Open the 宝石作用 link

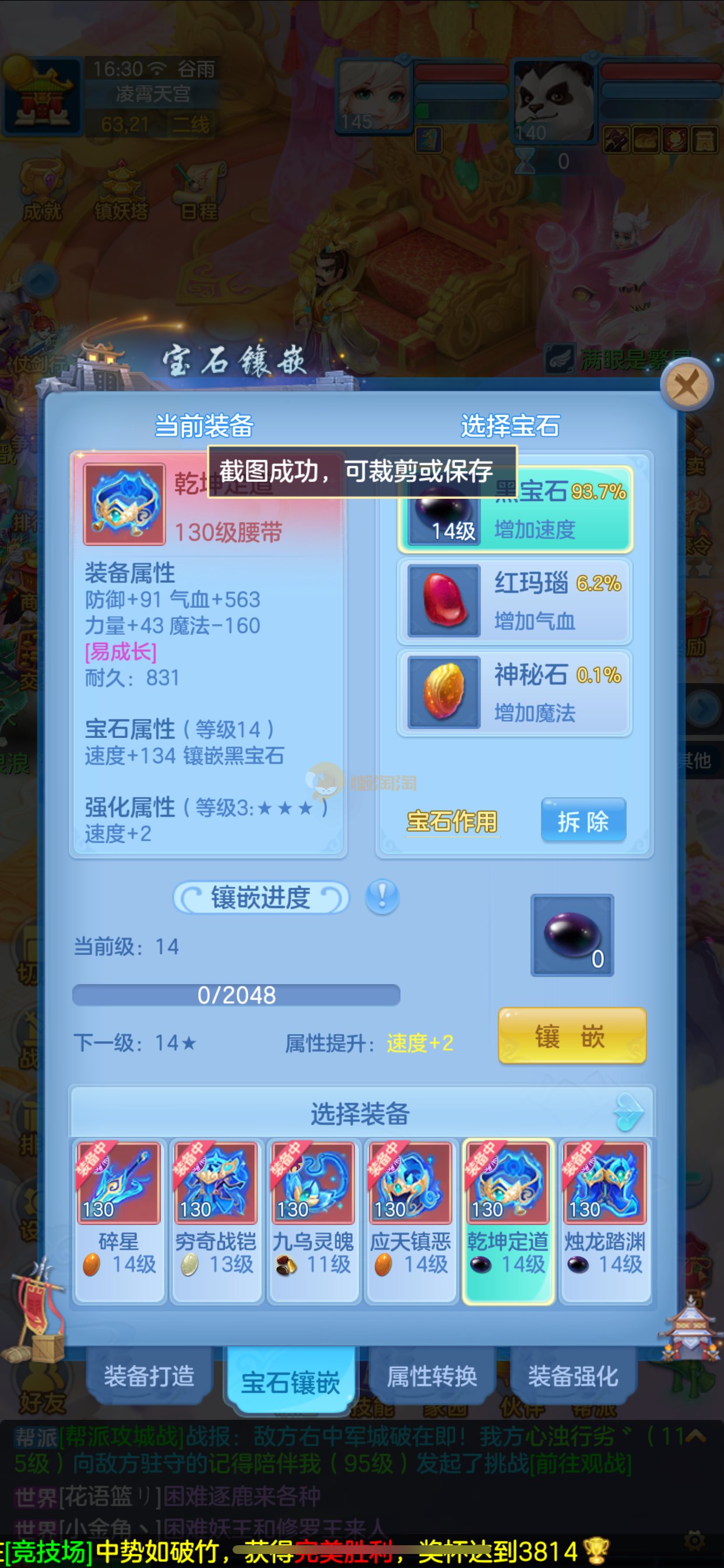452,821
